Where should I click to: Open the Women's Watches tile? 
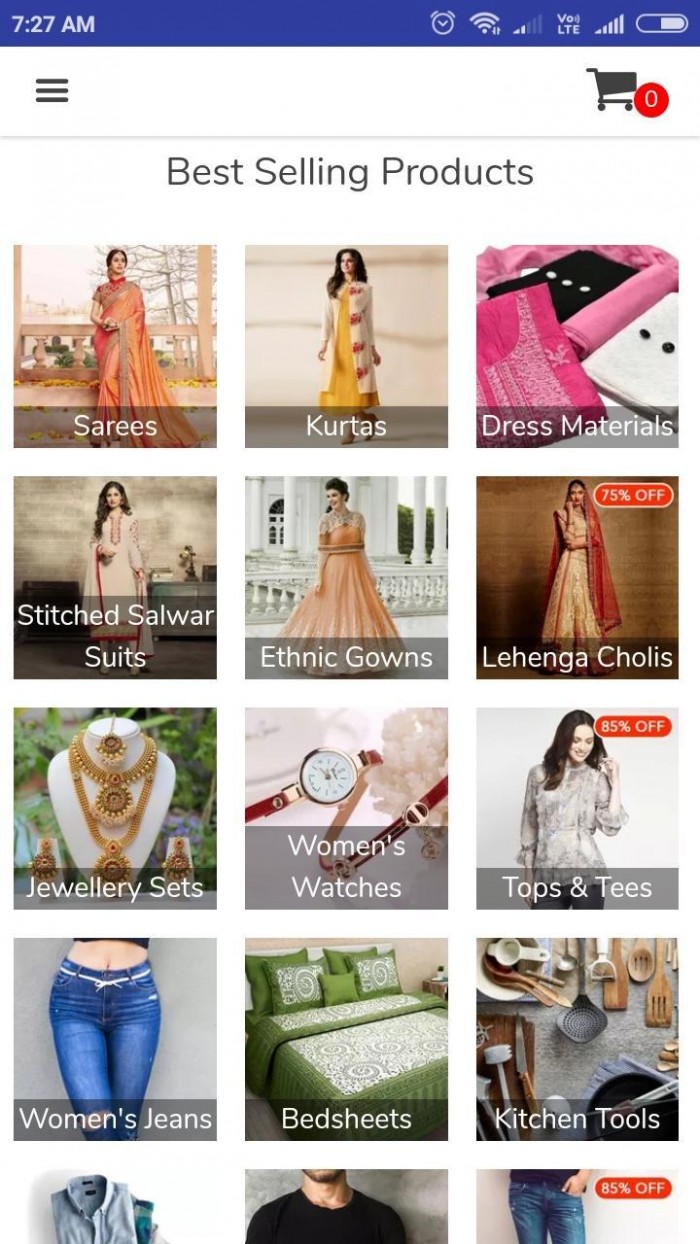346,808
